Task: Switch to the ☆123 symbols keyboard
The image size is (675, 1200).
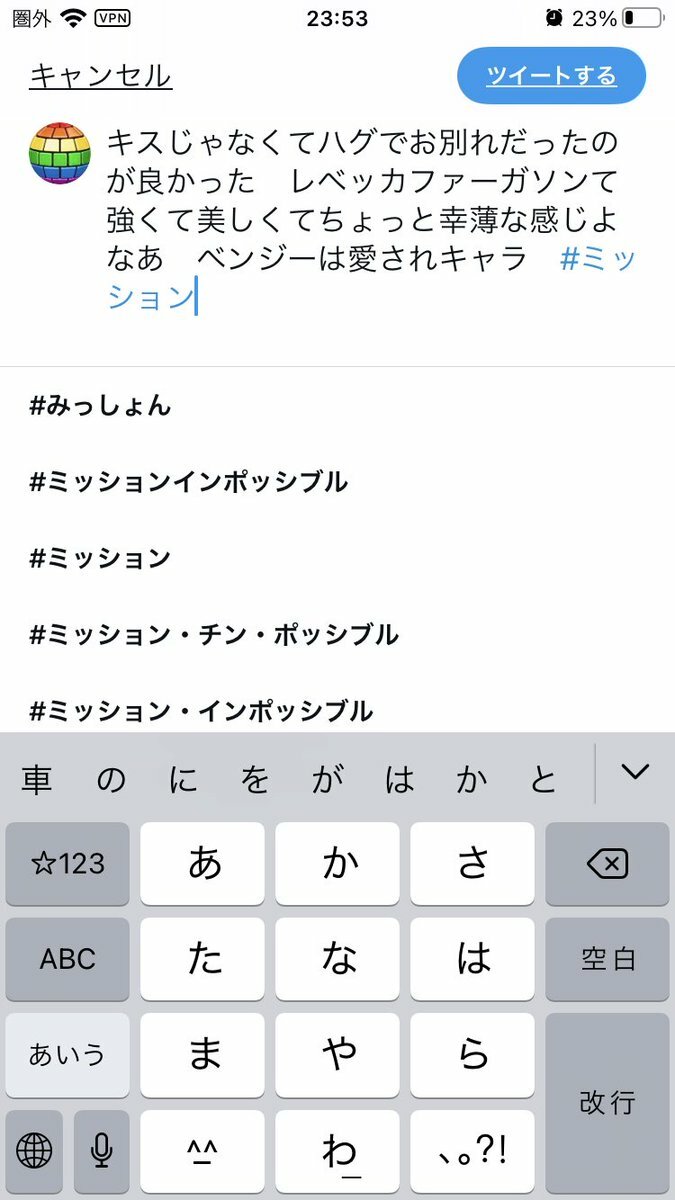Action: click(68, 864)
